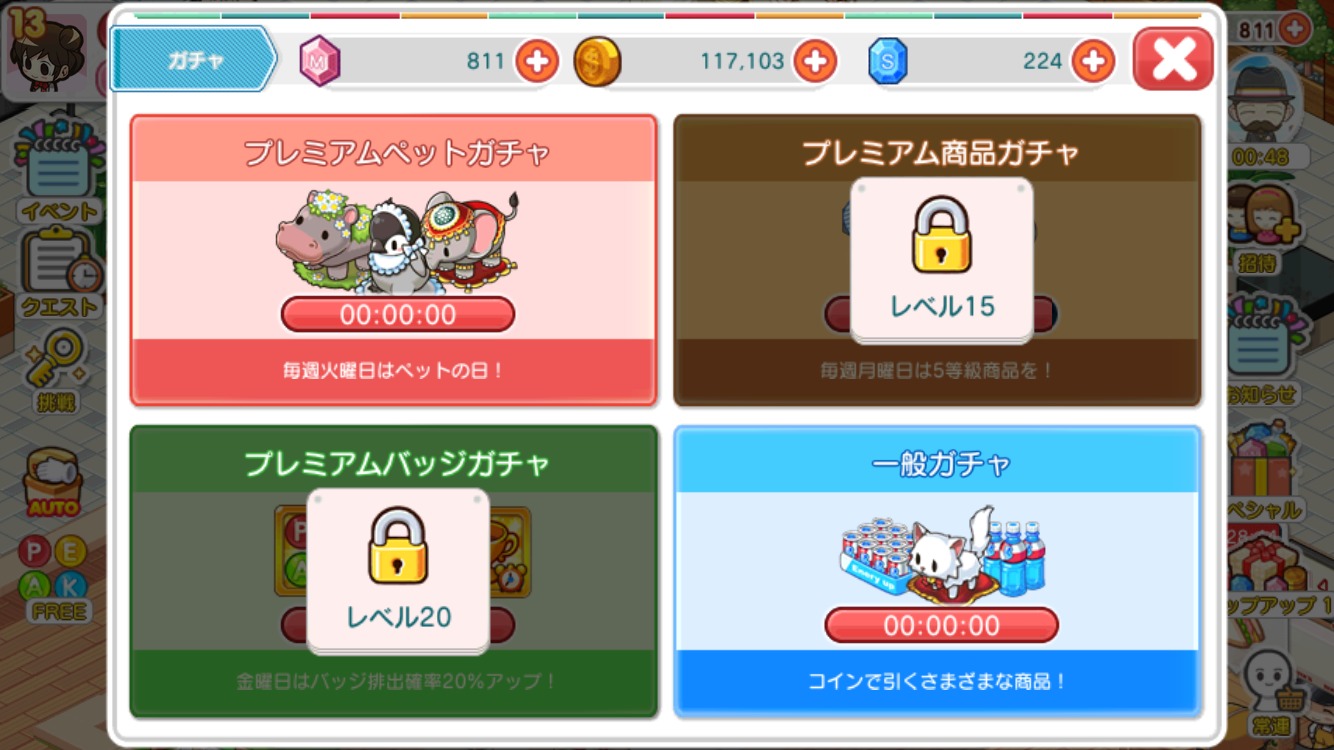Start the プレミアムペットガチャ timer button
Viewport: 1334px width, 750px height.
tap(398, 314)
